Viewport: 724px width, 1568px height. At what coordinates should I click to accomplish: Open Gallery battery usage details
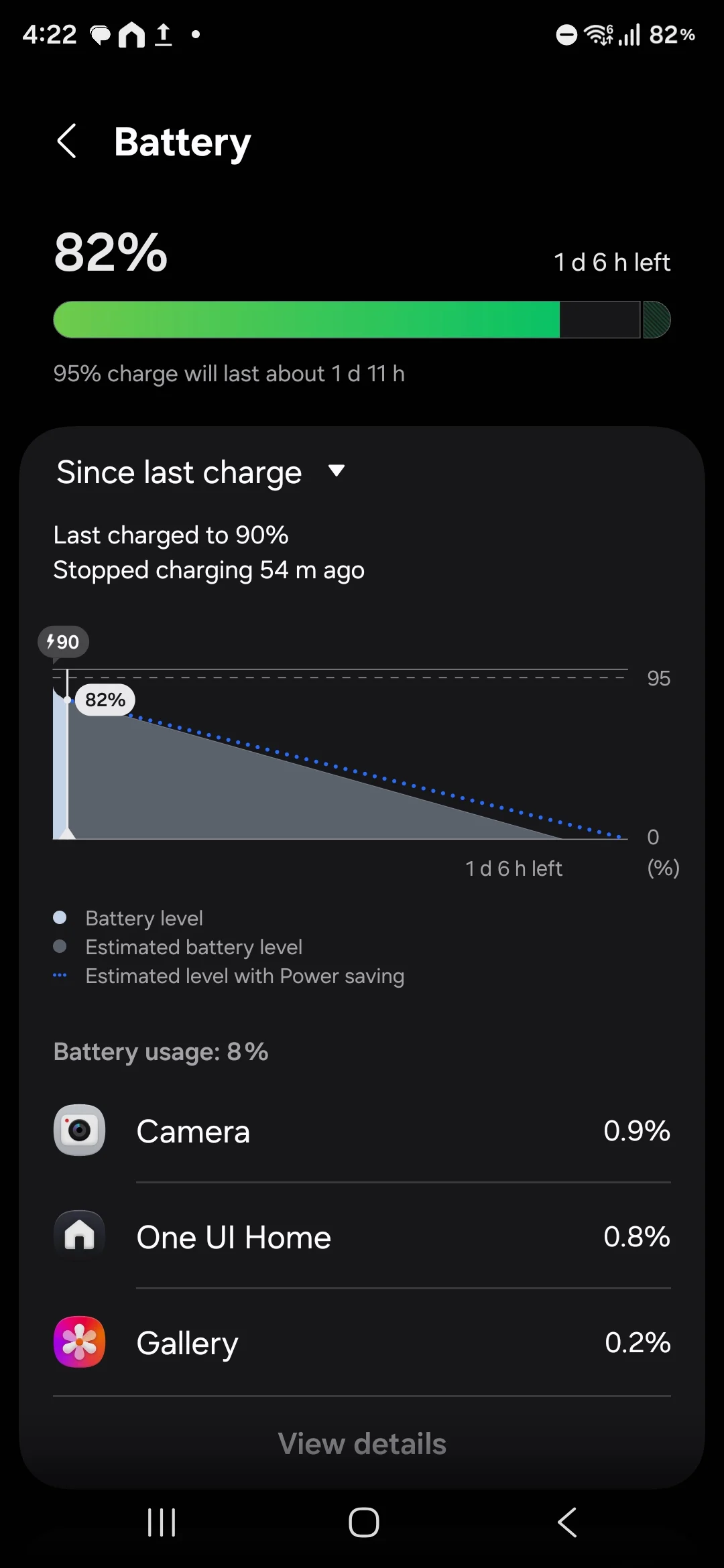click(362, 1343)
